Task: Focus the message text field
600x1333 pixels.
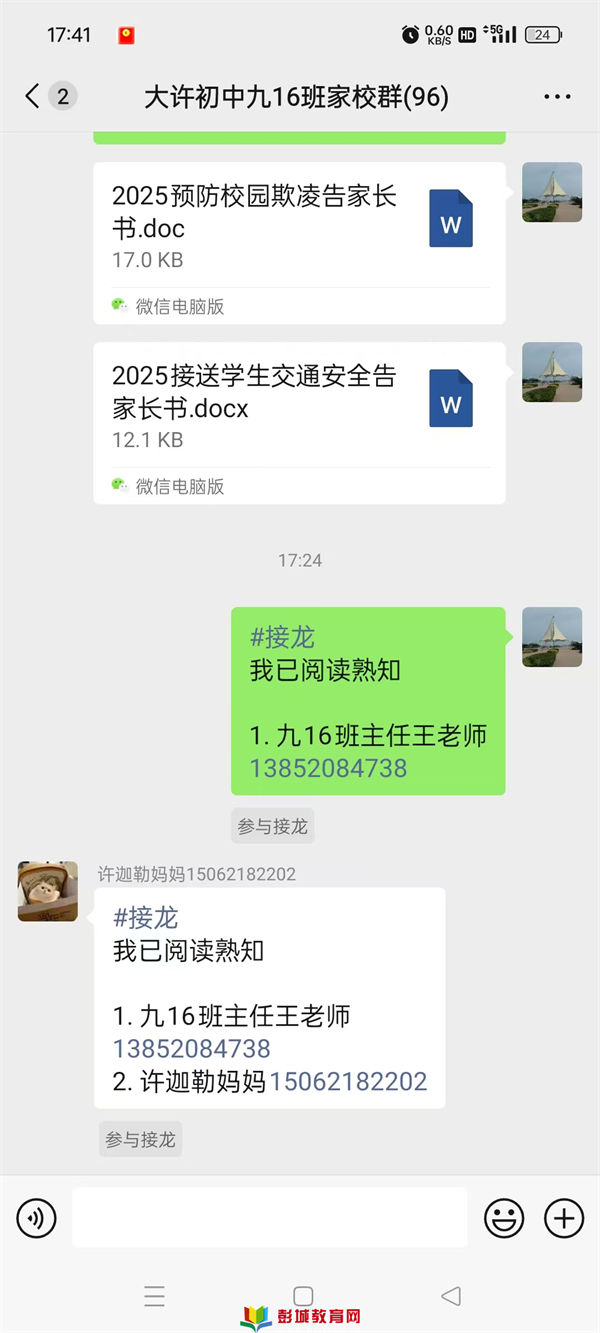Action: 269,1218
